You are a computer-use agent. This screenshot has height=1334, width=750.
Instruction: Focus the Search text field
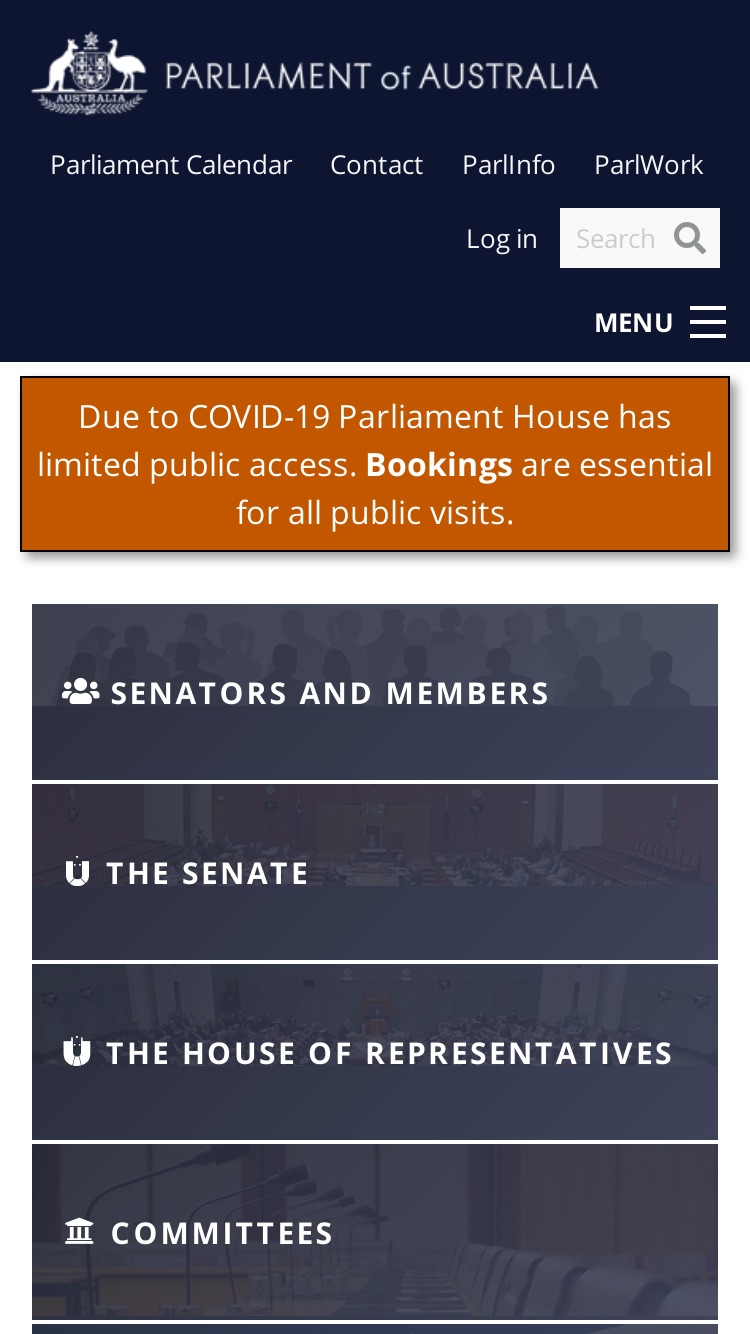click(615, 238)
